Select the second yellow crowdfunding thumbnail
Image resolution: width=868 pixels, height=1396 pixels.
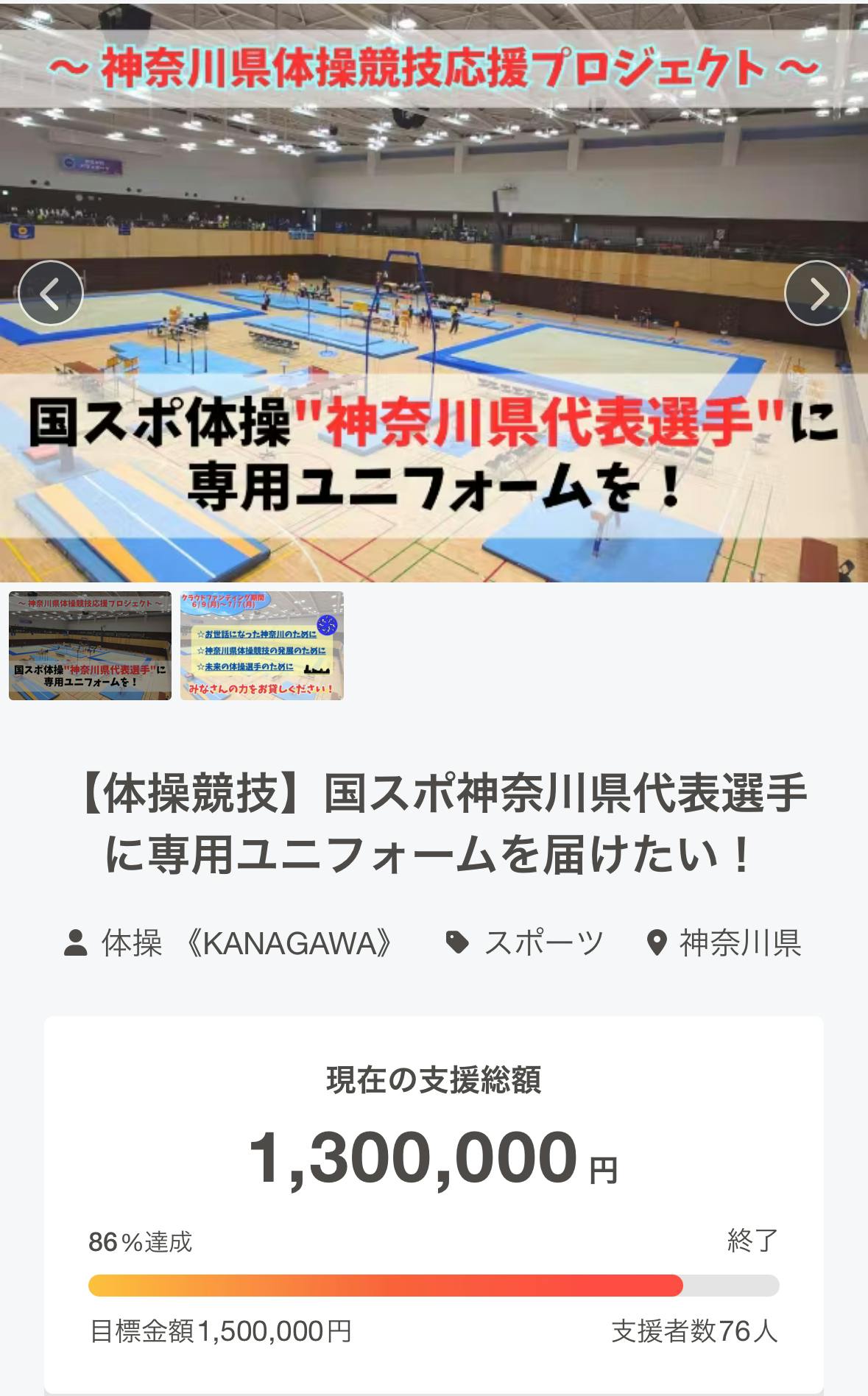click(x=261, y=645)
